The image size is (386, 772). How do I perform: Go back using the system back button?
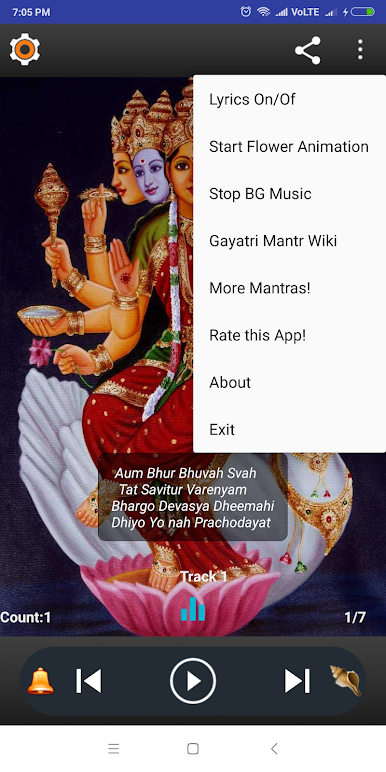tap(274, 748)
